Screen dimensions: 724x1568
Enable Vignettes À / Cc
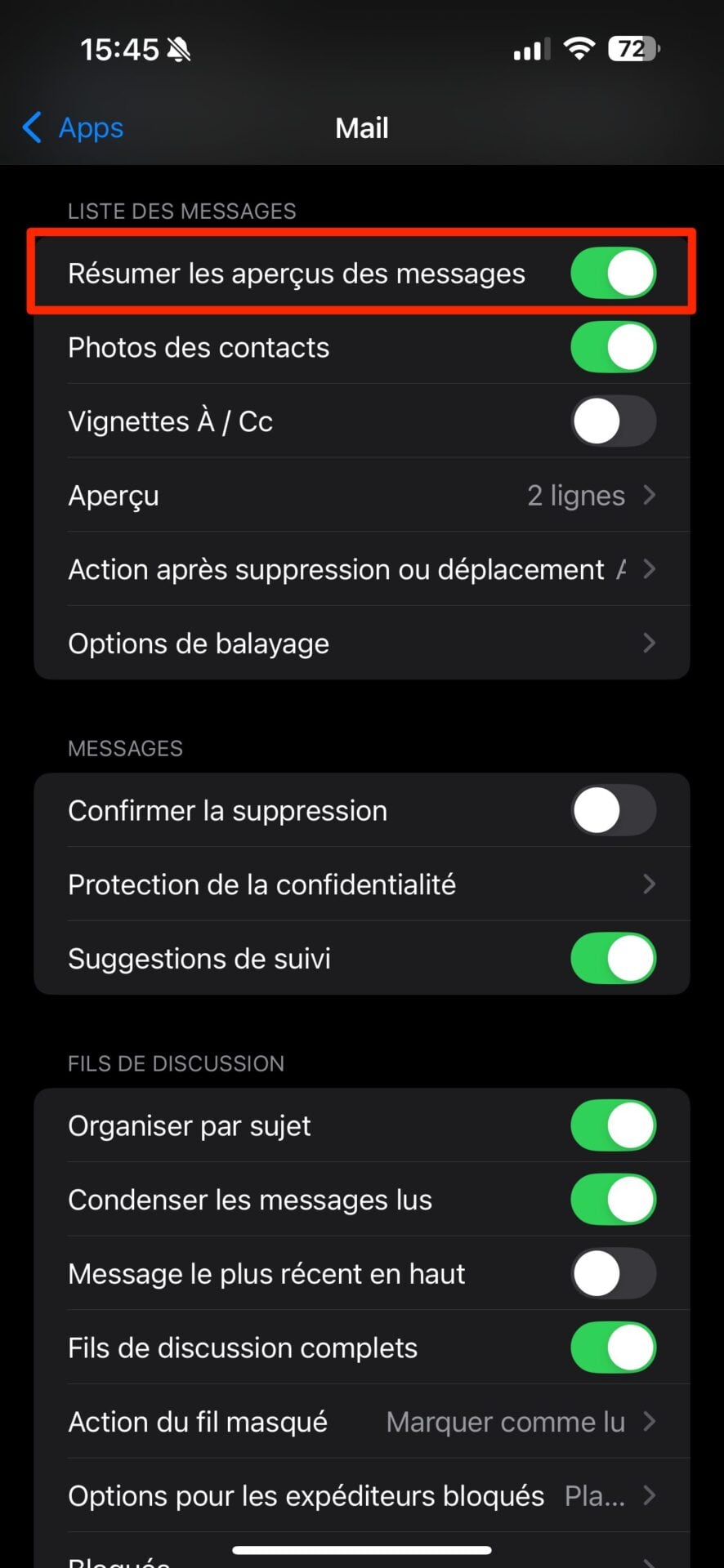[613, 421]
